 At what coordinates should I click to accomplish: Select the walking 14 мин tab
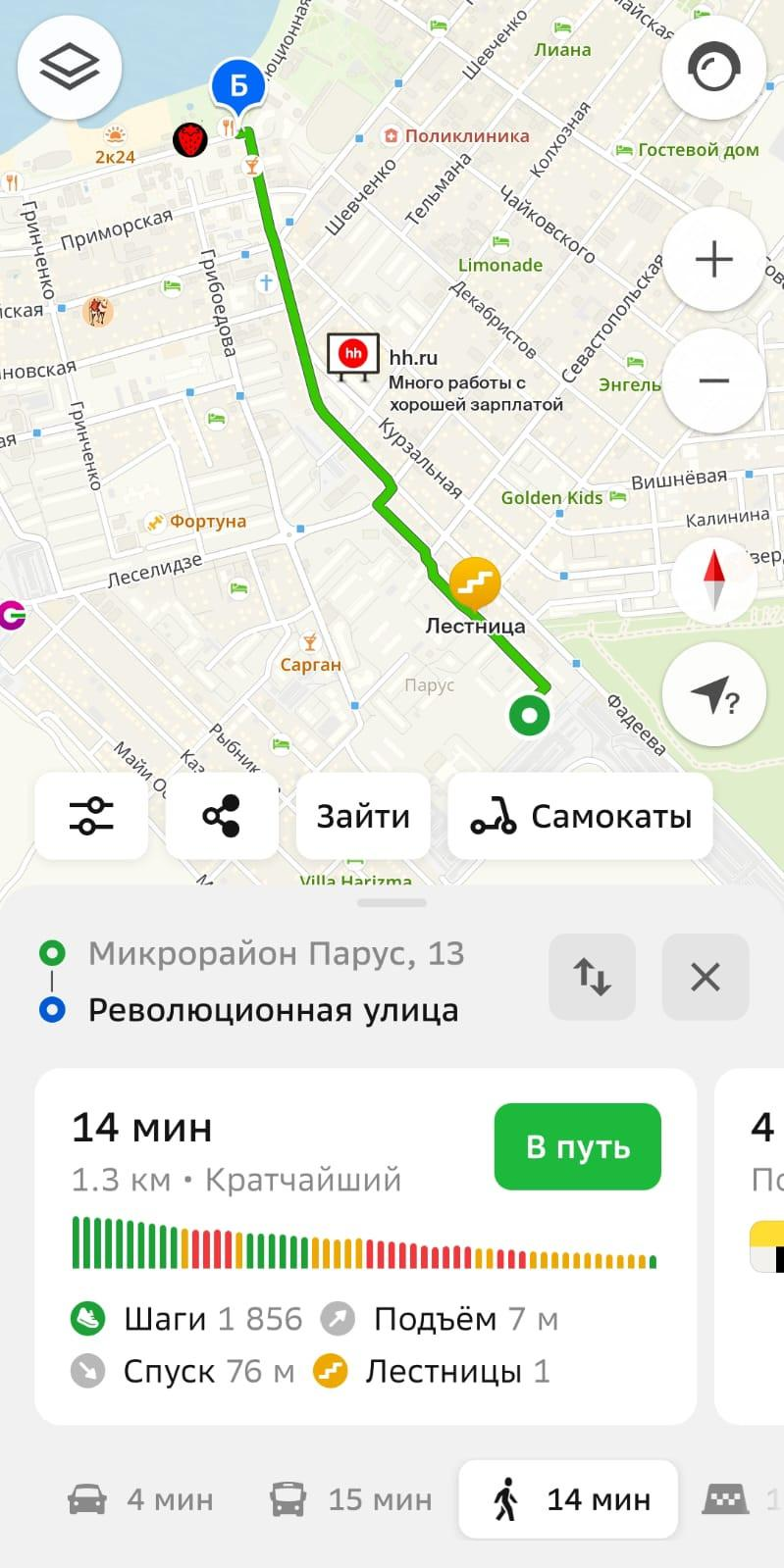point(568,1499)
